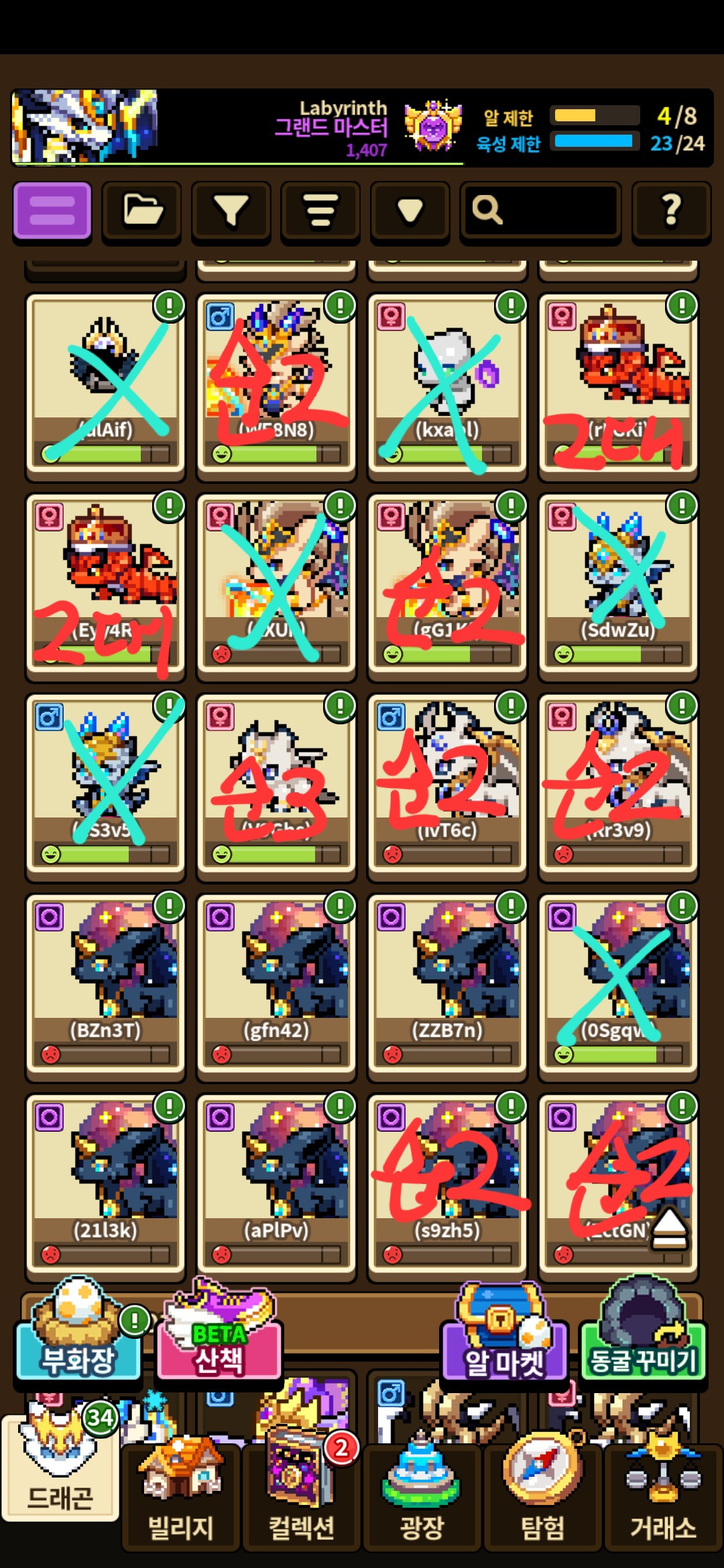Image resolution: width=724 pixels, height=1568 pixels.
Task: Open dragon card 21l3k
Action: coord(105,1186)
